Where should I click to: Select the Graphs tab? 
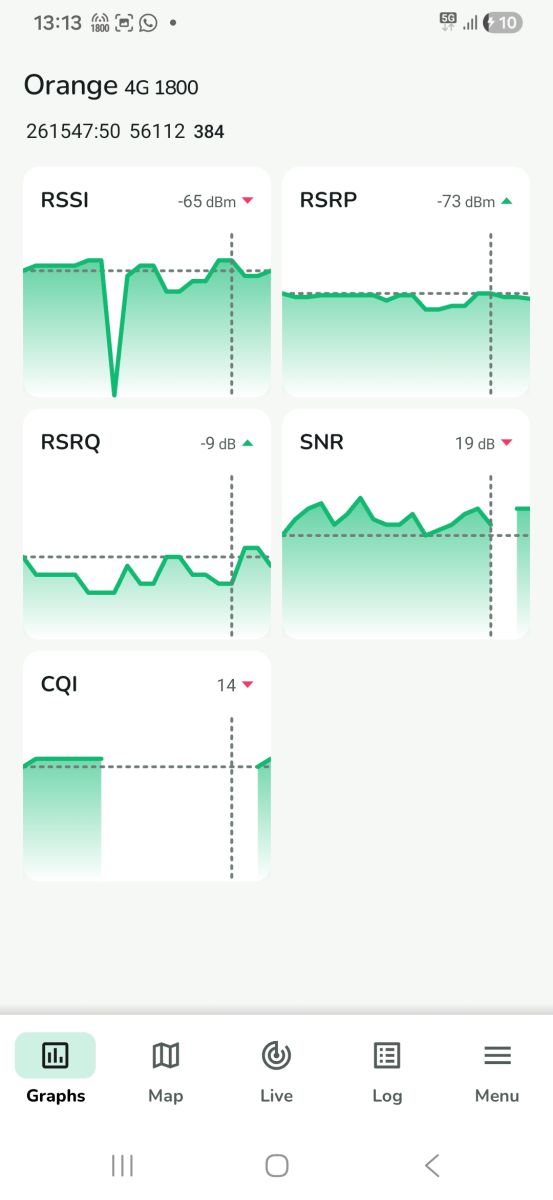(x=55, y=1072)
